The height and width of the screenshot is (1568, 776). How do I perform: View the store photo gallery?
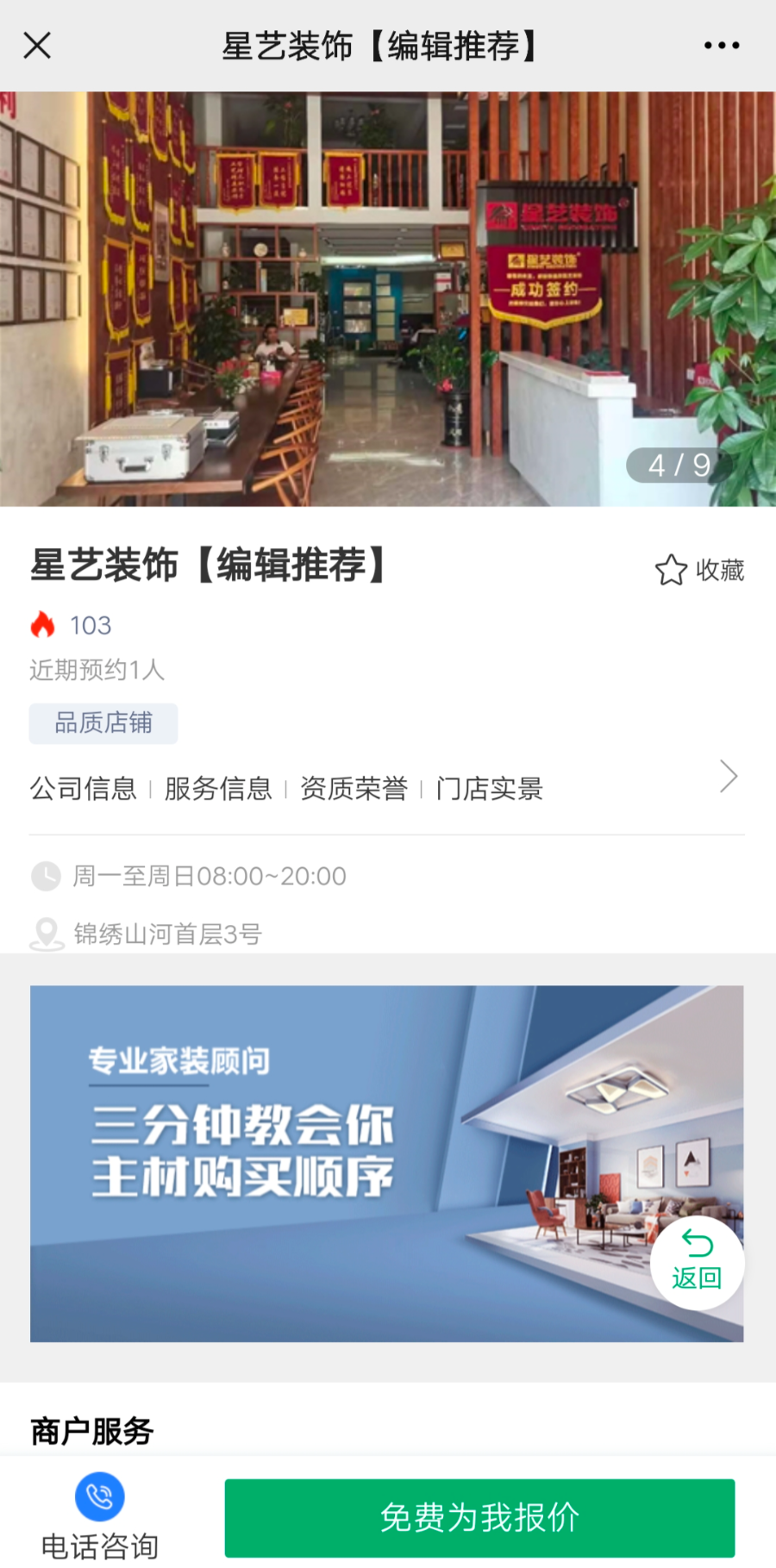[x=387, y=298]
